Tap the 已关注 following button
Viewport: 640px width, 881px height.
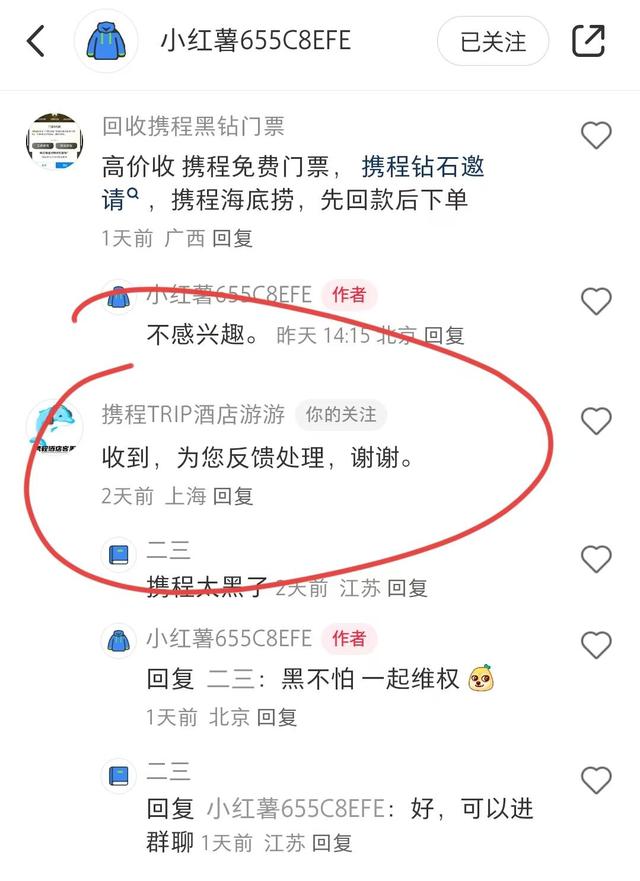493,41
